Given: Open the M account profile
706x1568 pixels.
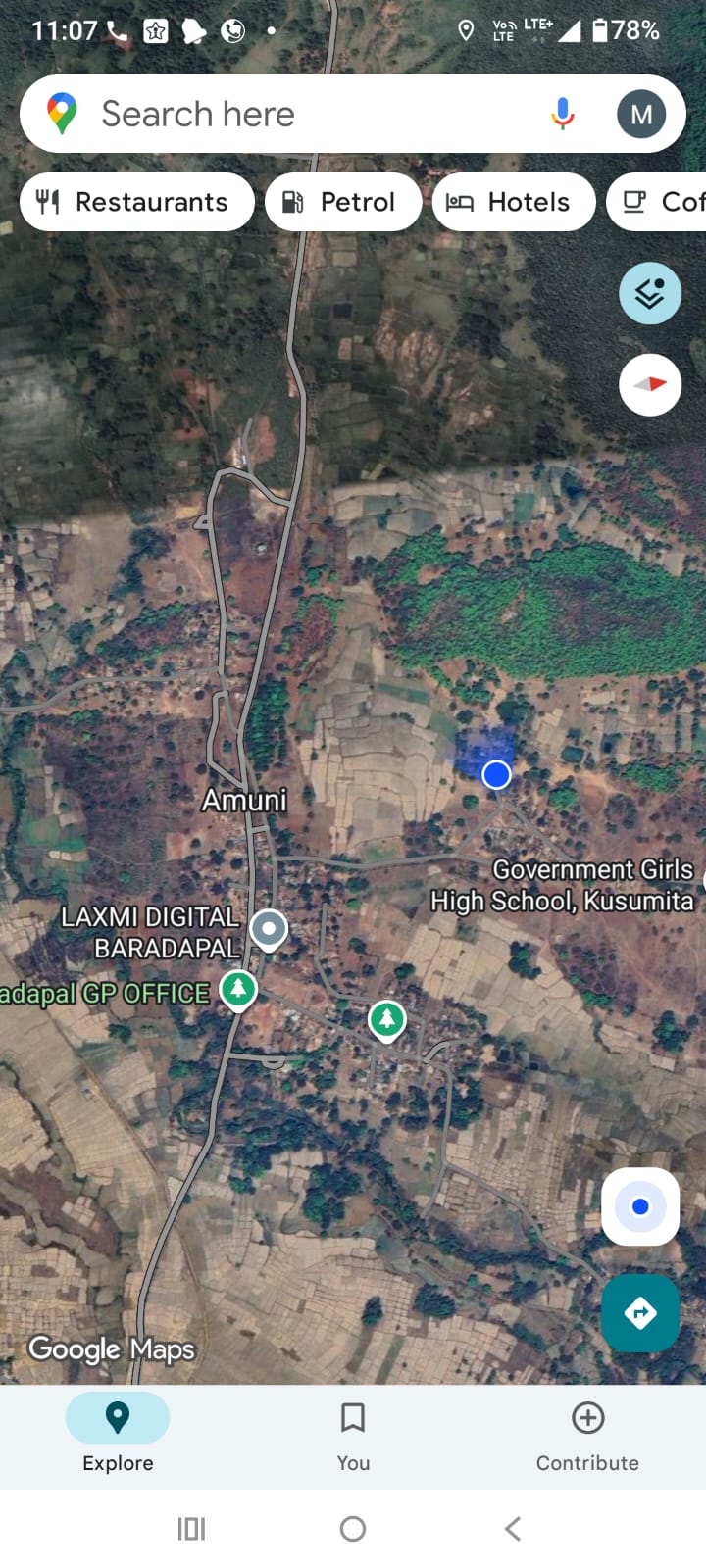Looking at the screenshot, I should pyautogui.click(x=641, y=115).
